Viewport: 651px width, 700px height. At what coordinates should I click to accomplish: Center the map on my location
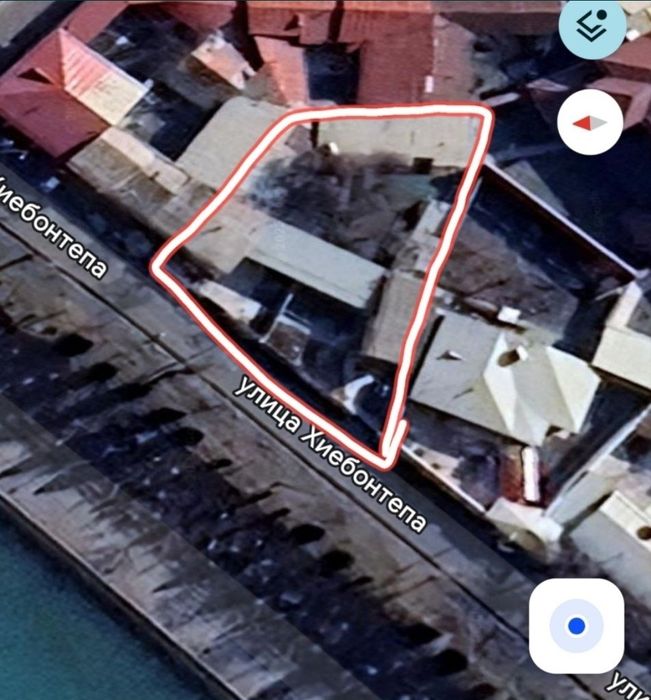pyautogui.click(x=576, y=626)
